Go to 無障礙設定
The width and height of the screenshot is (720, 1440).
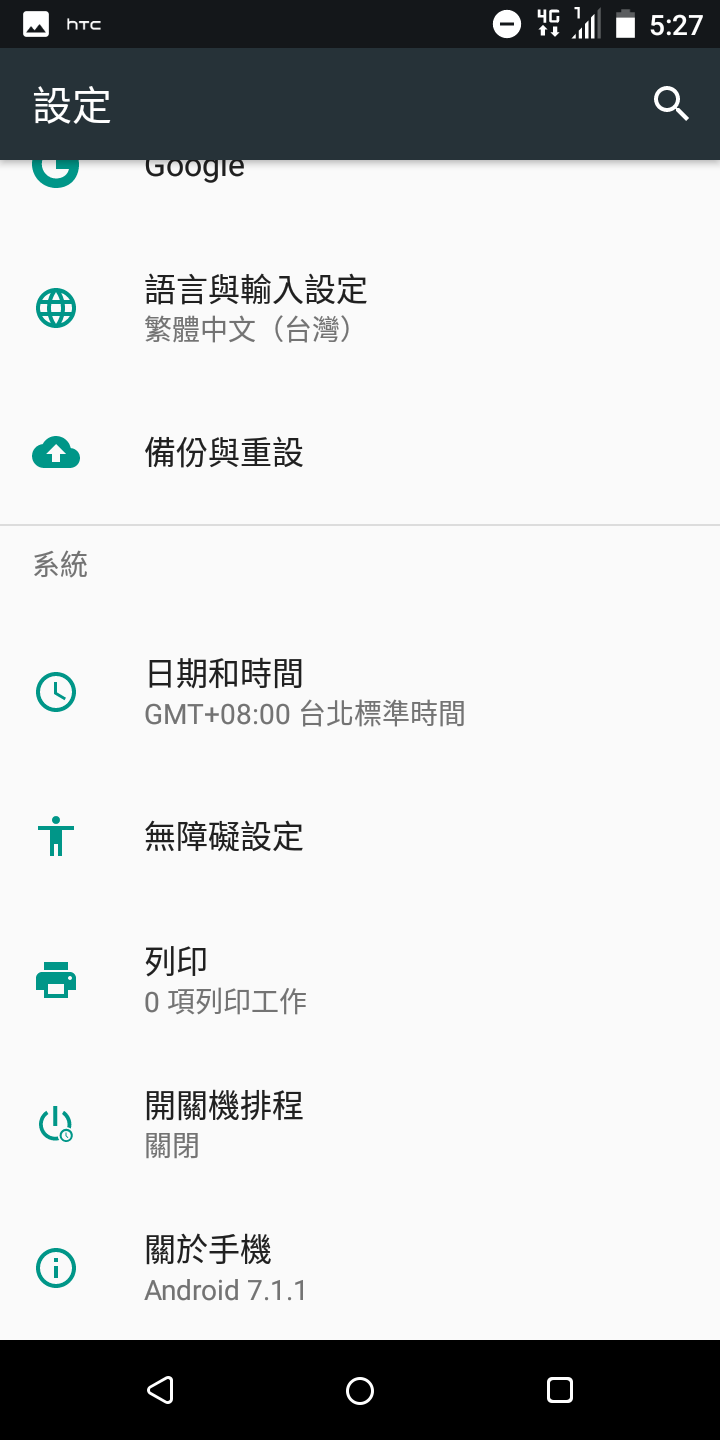pyautogui.click(x=360, y=836)
